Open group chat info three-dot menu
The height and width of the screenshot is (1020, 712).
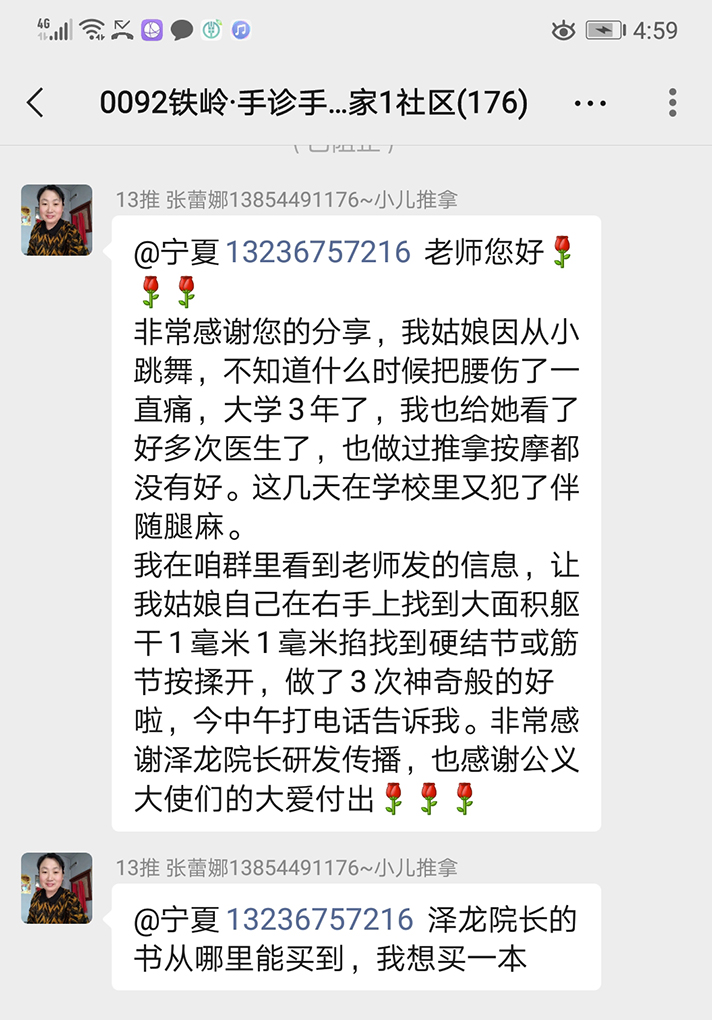coord(590,103)
